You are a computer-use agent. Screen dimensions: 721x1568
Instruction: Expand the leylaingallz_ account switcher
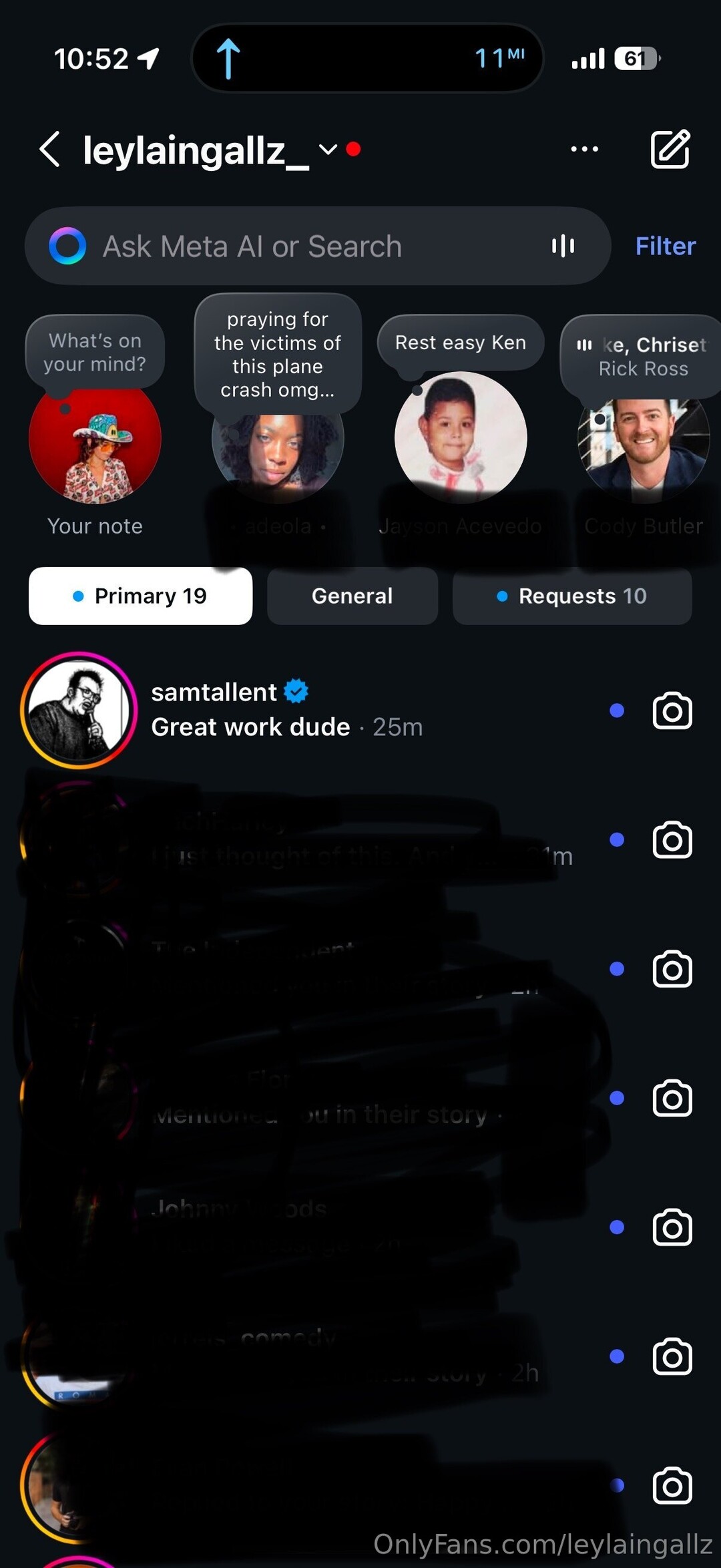(x=328, y=149)
